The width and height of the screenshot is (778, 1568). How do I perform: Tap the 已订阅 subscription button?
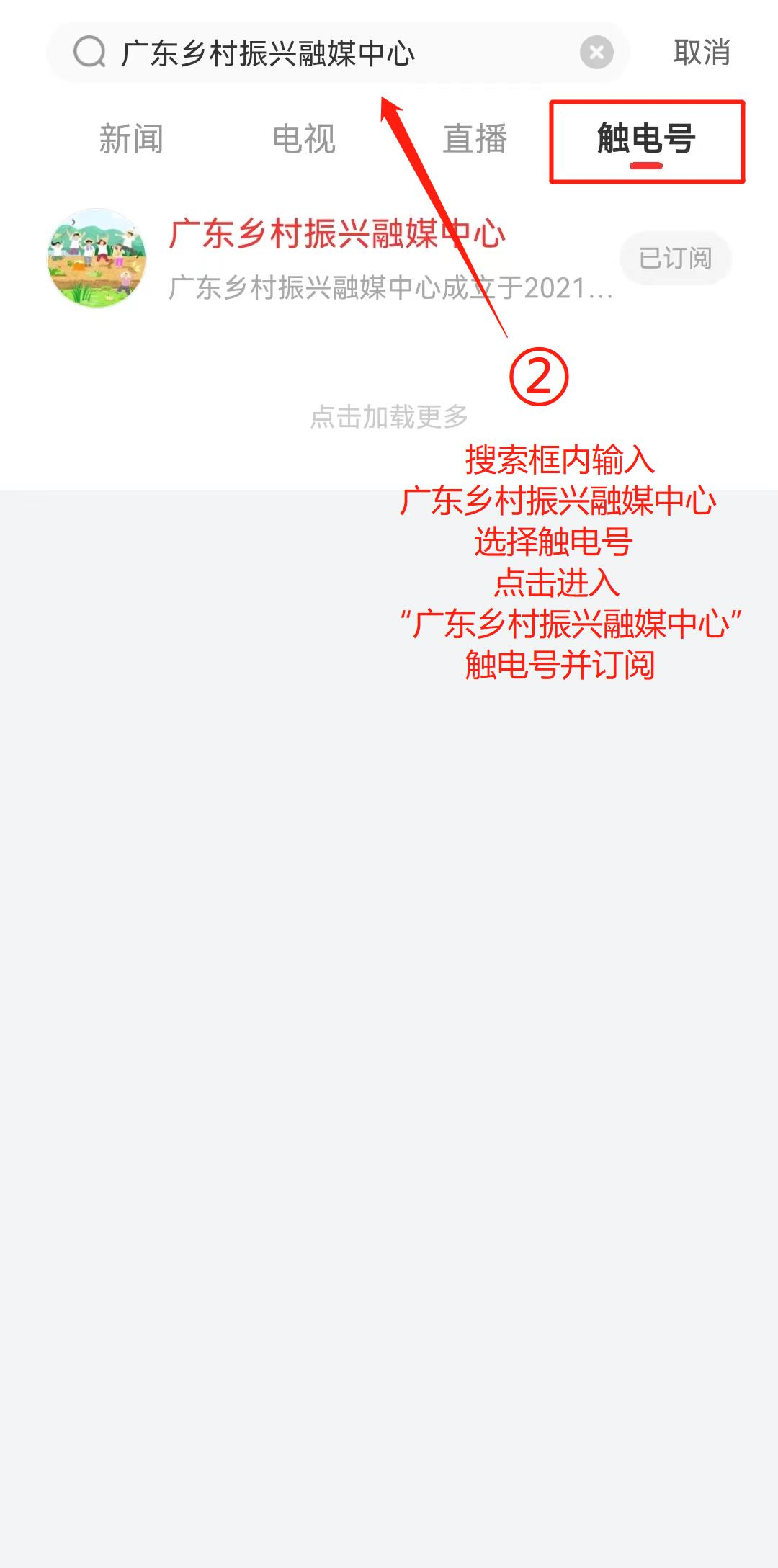pos(676,258)
